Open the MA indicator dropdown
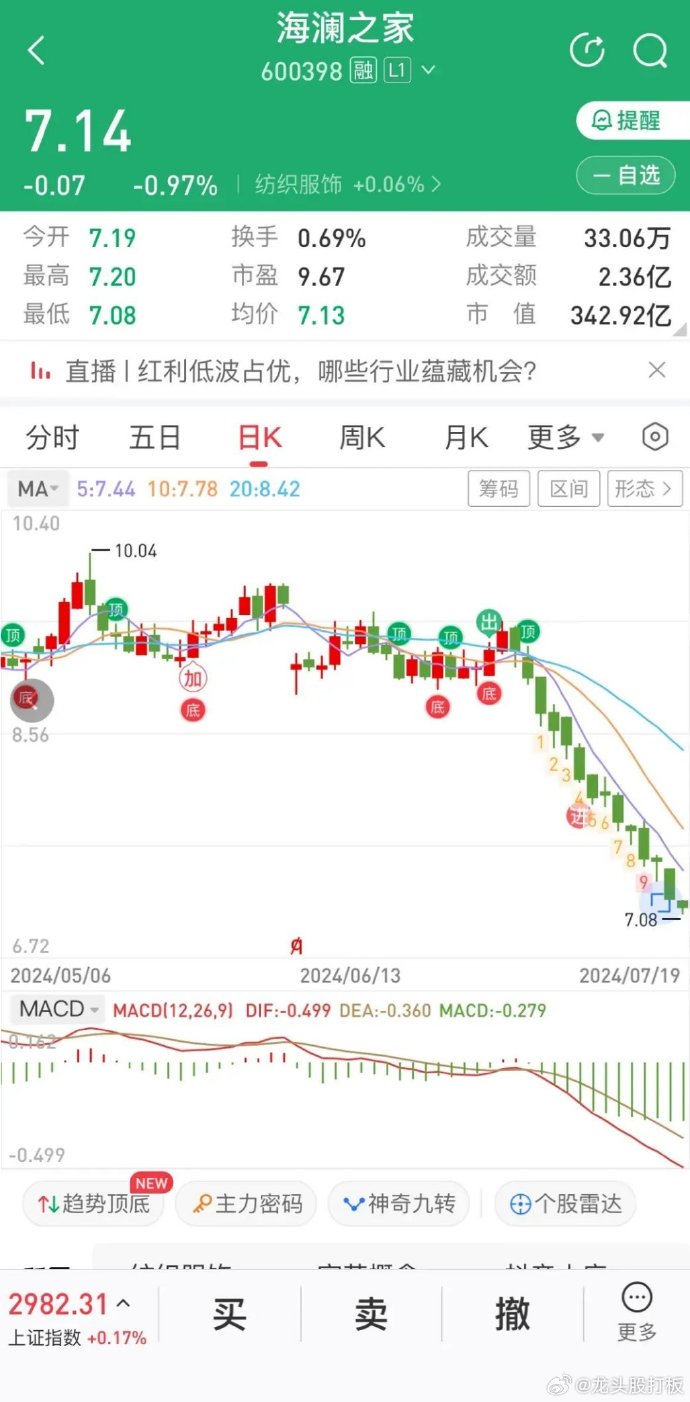The image size is (690, 1402). pos(39,489)
